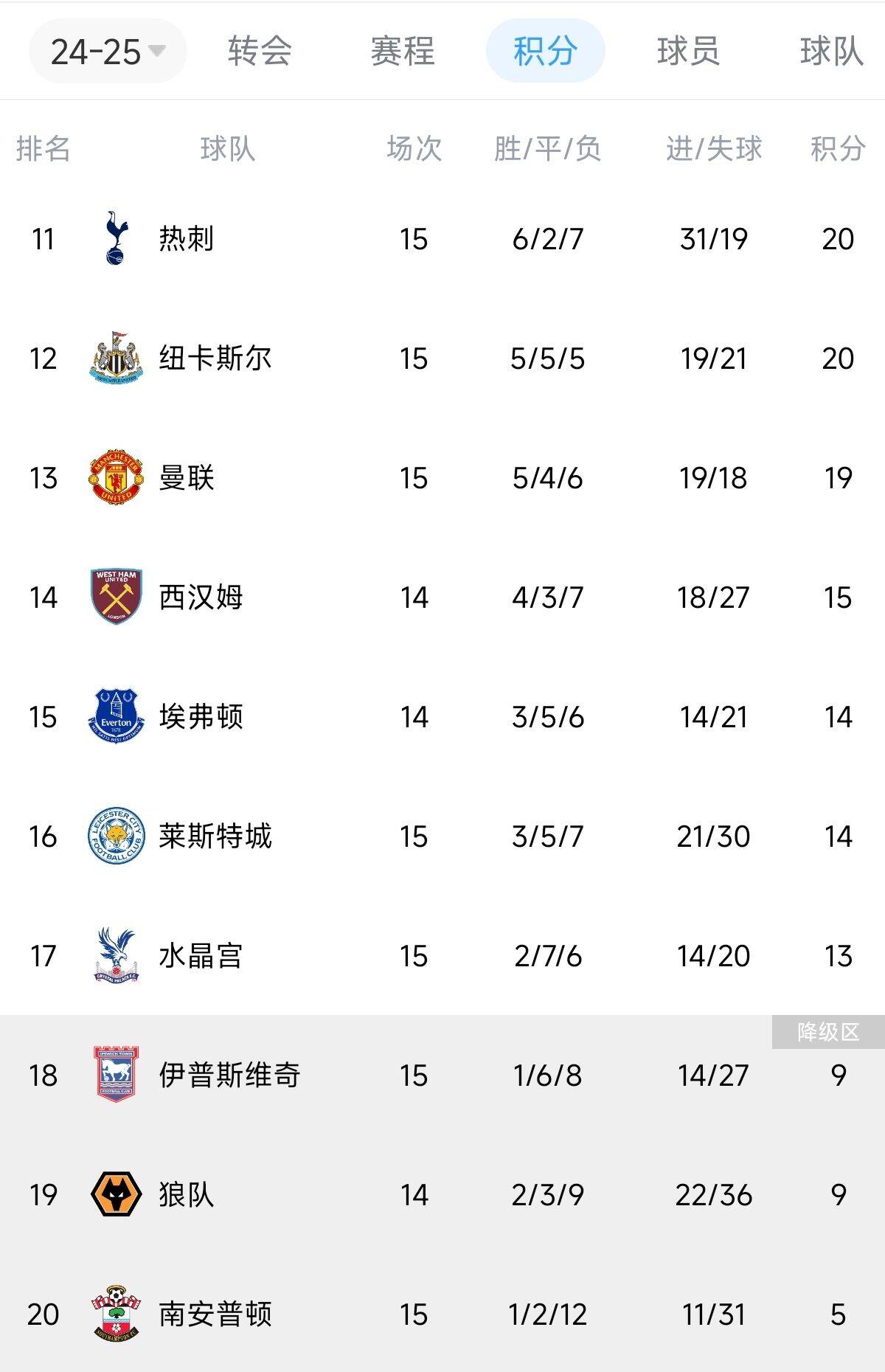Viewport: 885px width, 1372px height.
Task: Select the 南安普顿 row
Action: pos(215,1314)
